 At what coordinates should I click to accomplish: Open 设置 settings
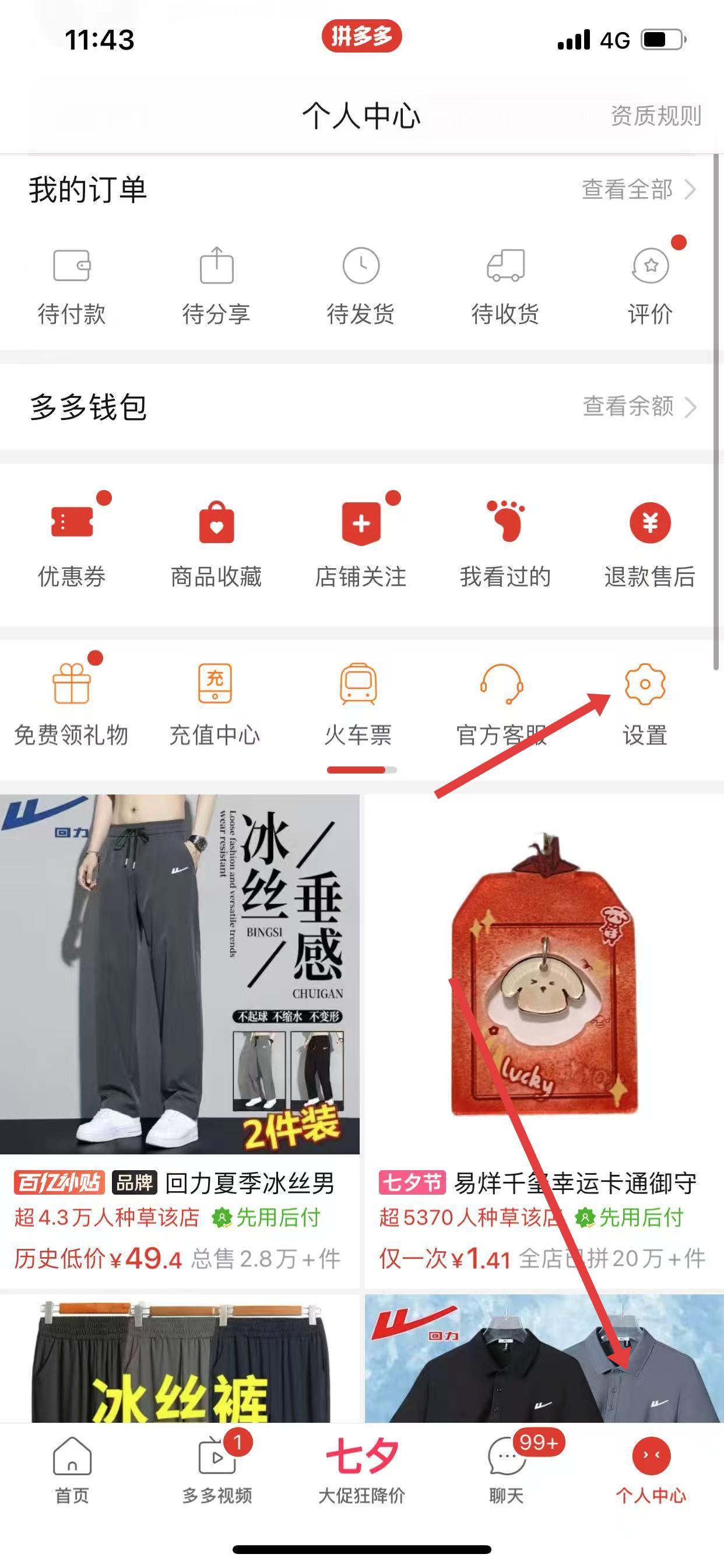tap(645, 704)
